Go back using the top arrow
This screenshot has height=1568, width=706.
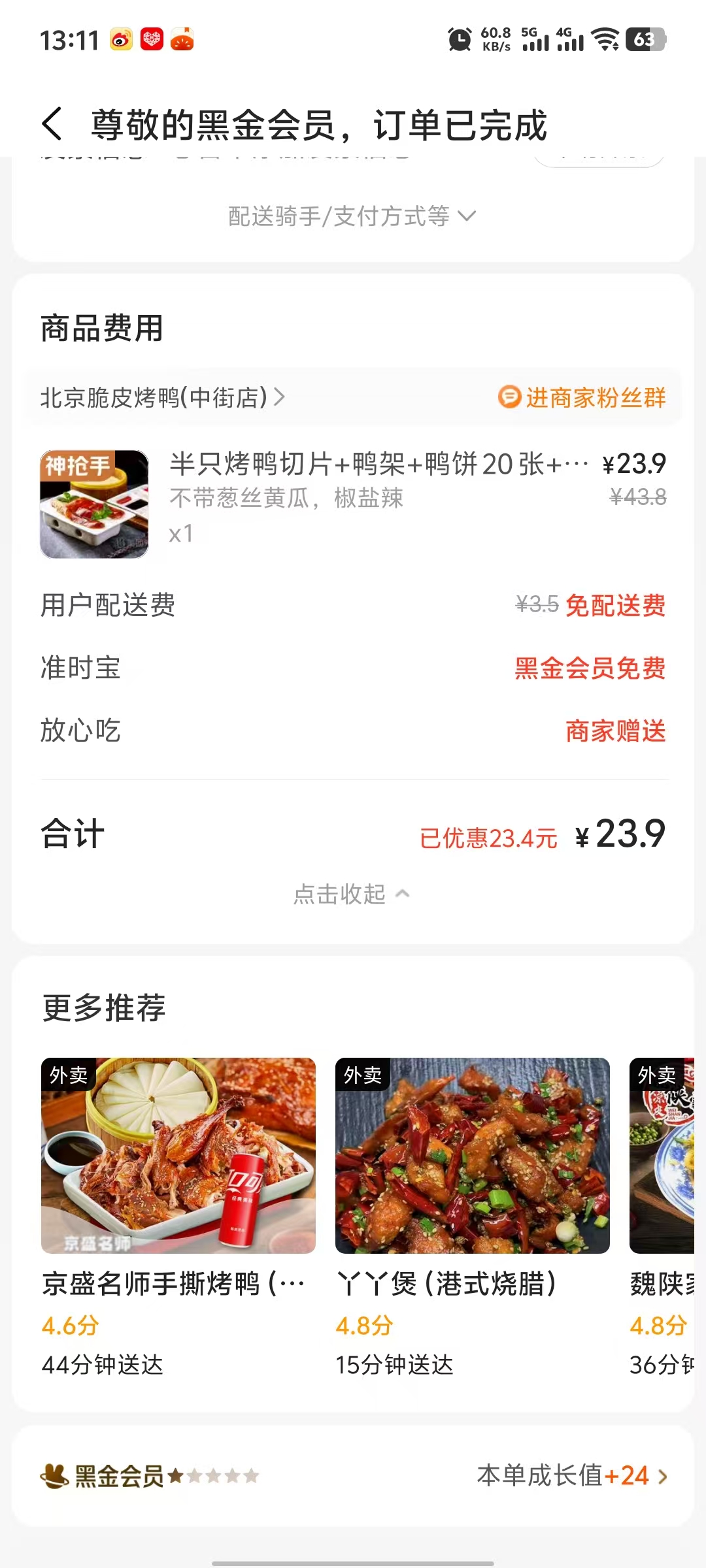point(52,124)
